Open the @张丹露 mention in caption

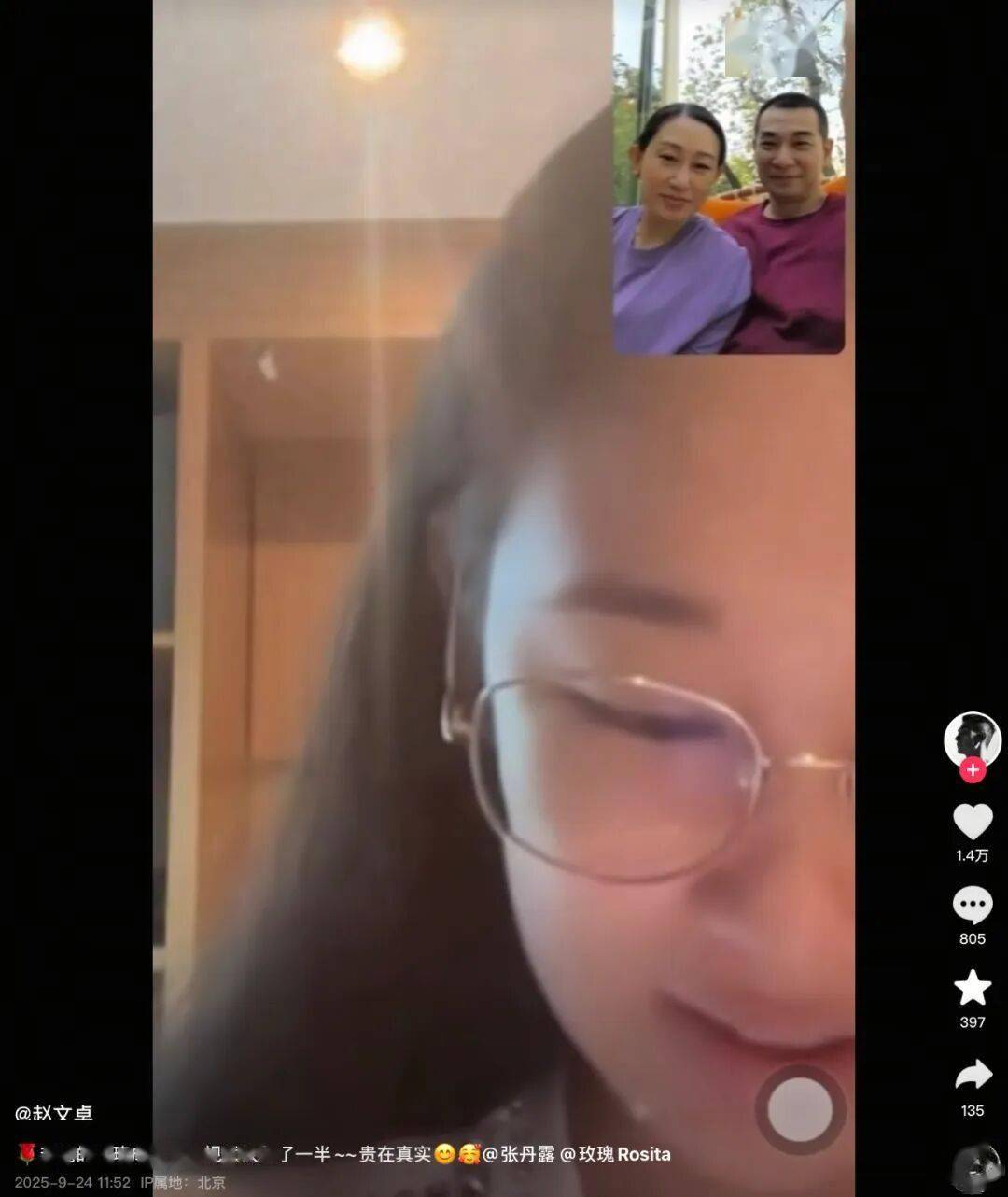(x=518, y=1154)
